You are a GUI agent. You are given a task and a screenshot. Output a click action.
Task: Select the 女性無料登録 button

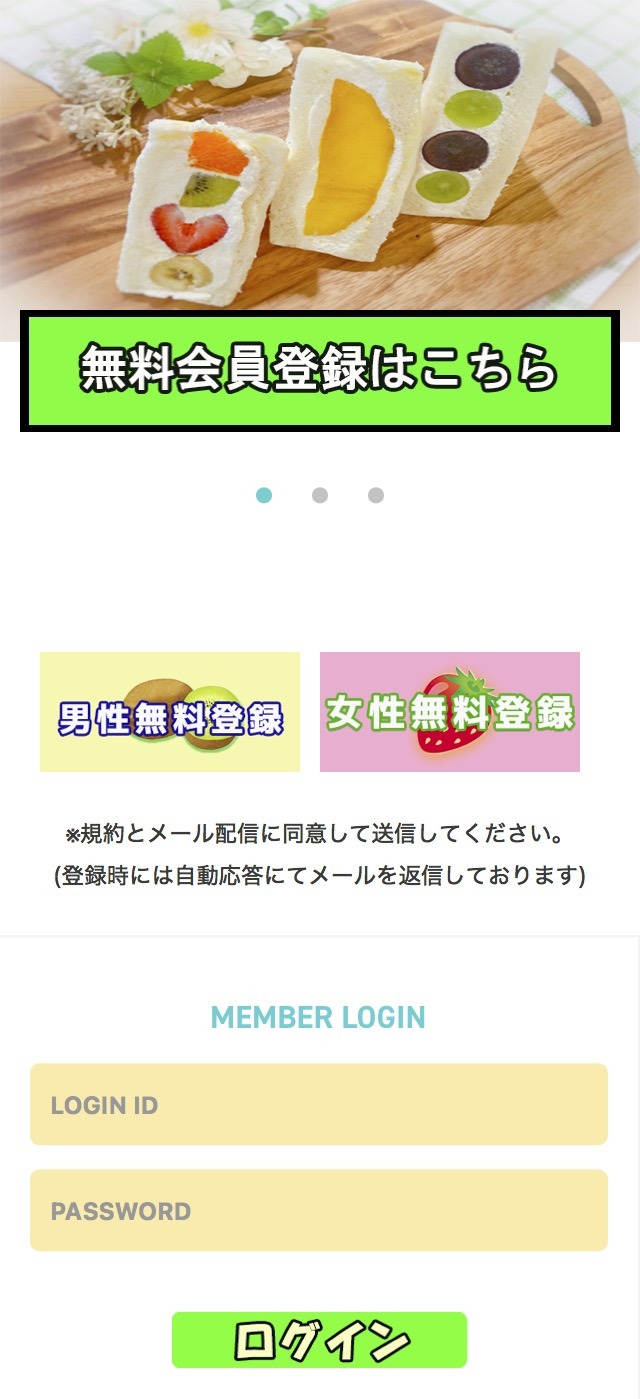[x=450, y=712]
